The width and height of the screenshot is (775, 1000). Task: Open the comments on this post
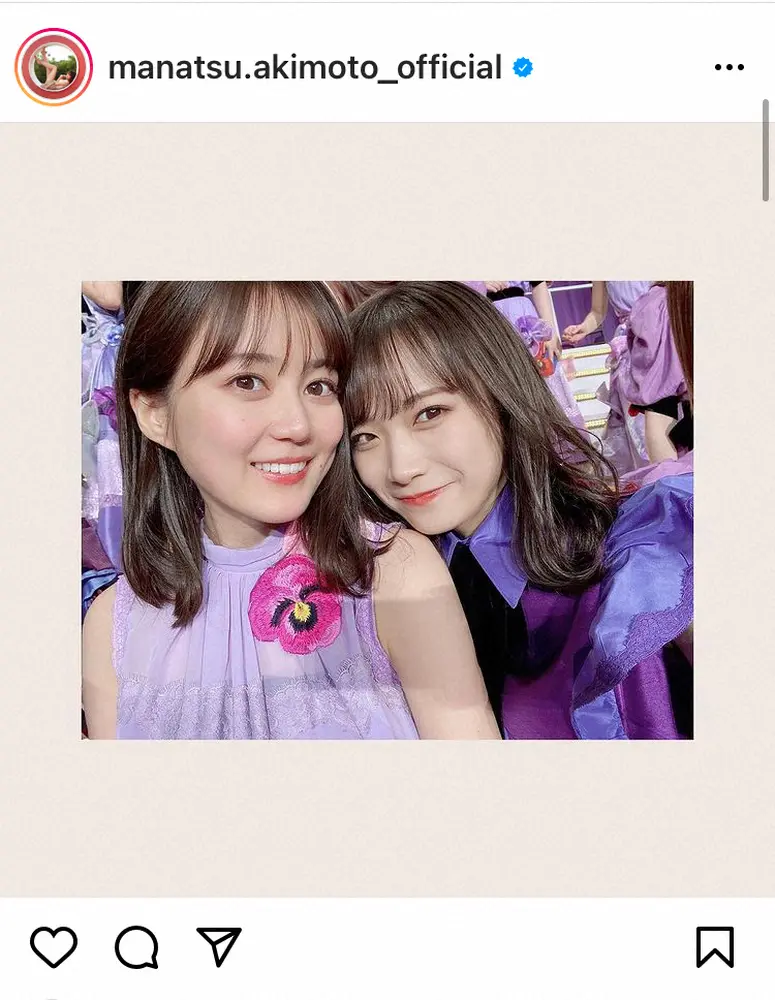click(136, 947)
